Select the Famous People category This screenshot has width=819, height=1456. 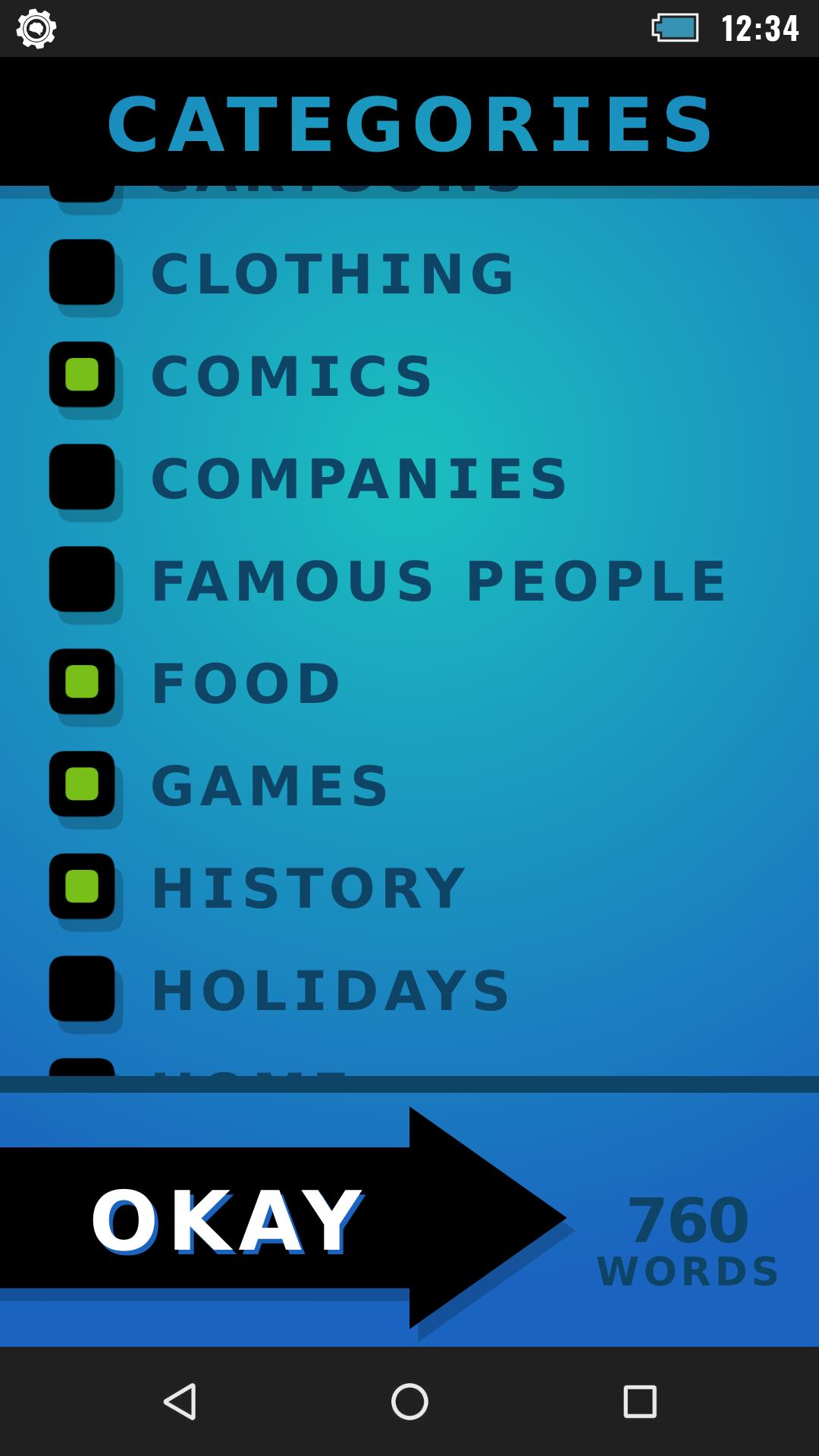pyautogui.click(x=82, y=579)
